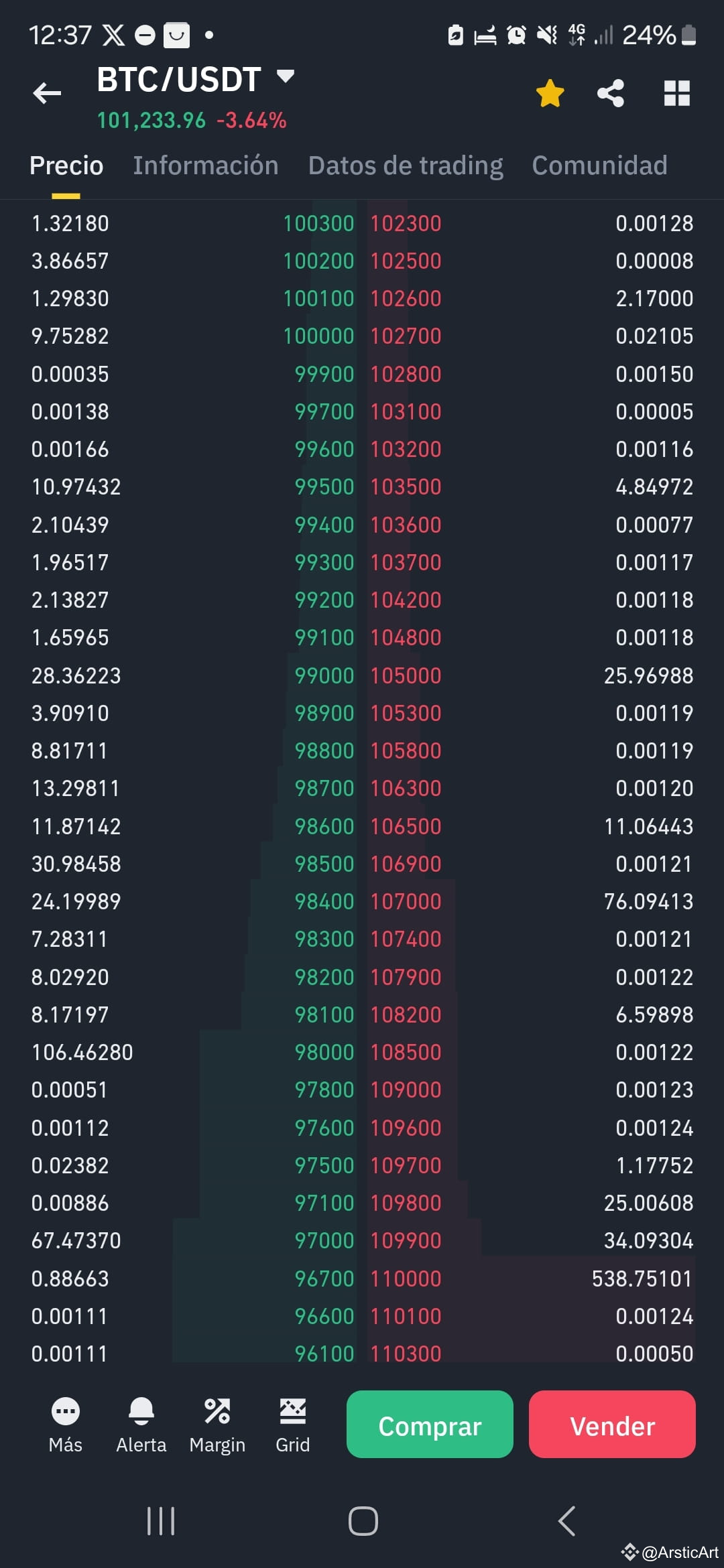Go back with the arrow icon
This screenshot has width=724, height=1568.
pyautogui.click(x=47, y=92)
